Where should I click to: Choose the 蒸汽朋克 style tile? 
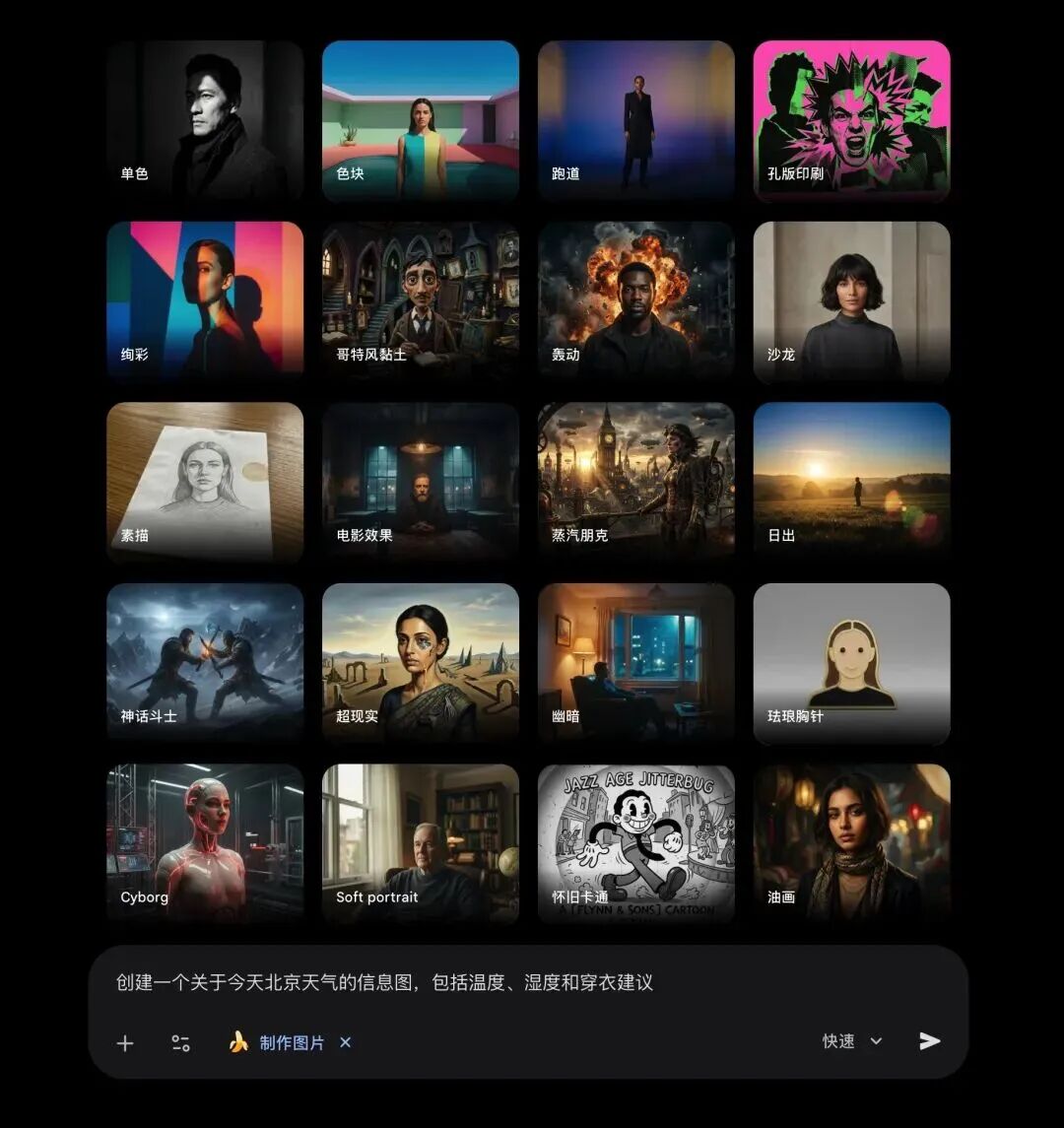635,482
